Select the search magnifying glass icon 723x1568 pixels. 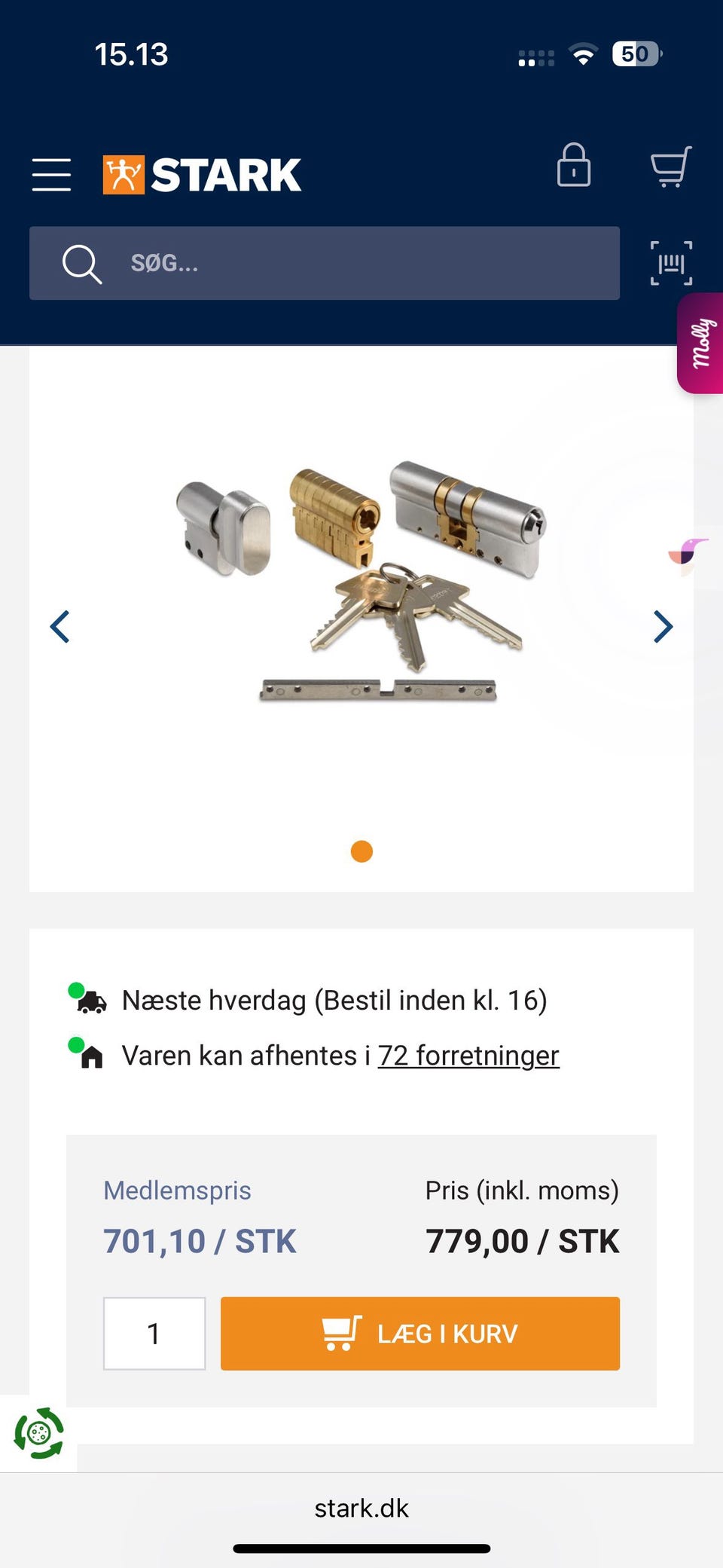82,263
